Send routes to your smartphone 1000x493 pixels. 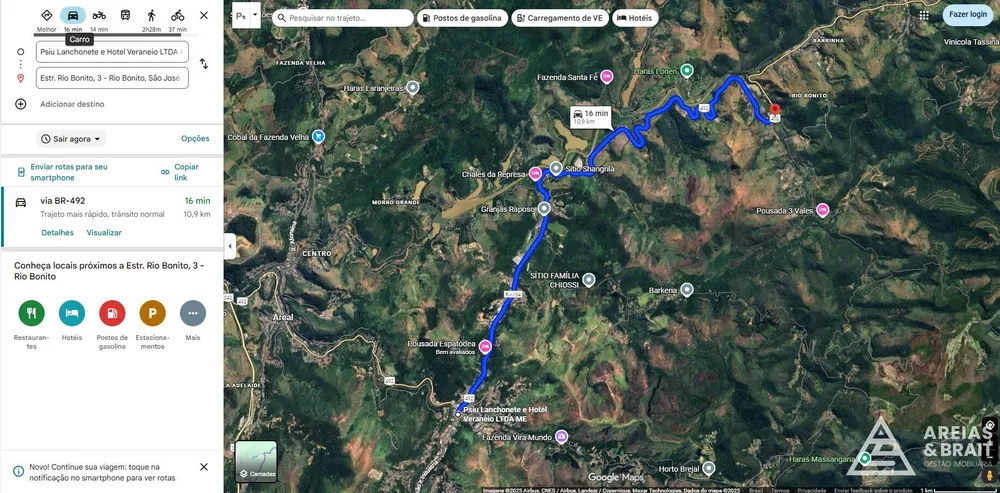pyautogui.click(x=68, y=172)
